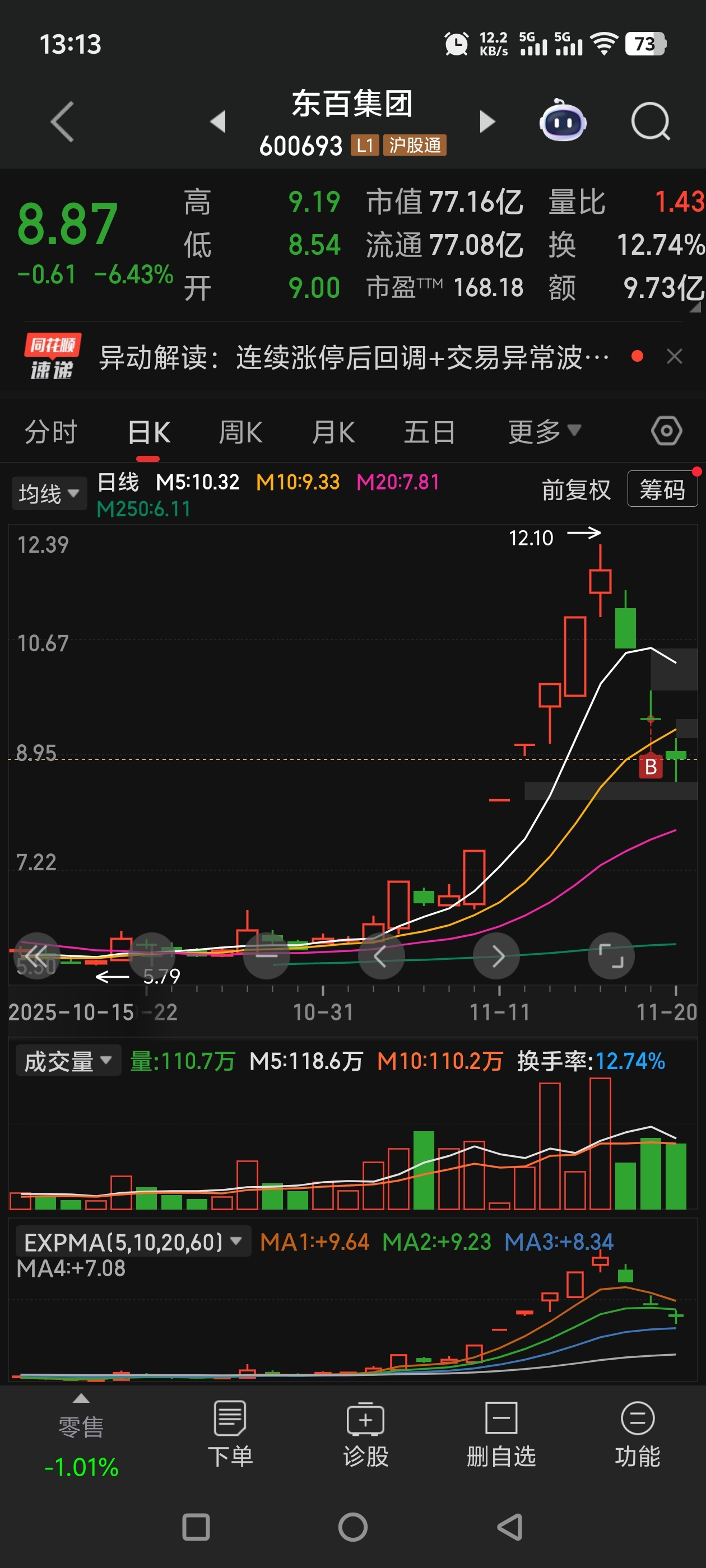Open the AI robot assistant

pos(562,121)
